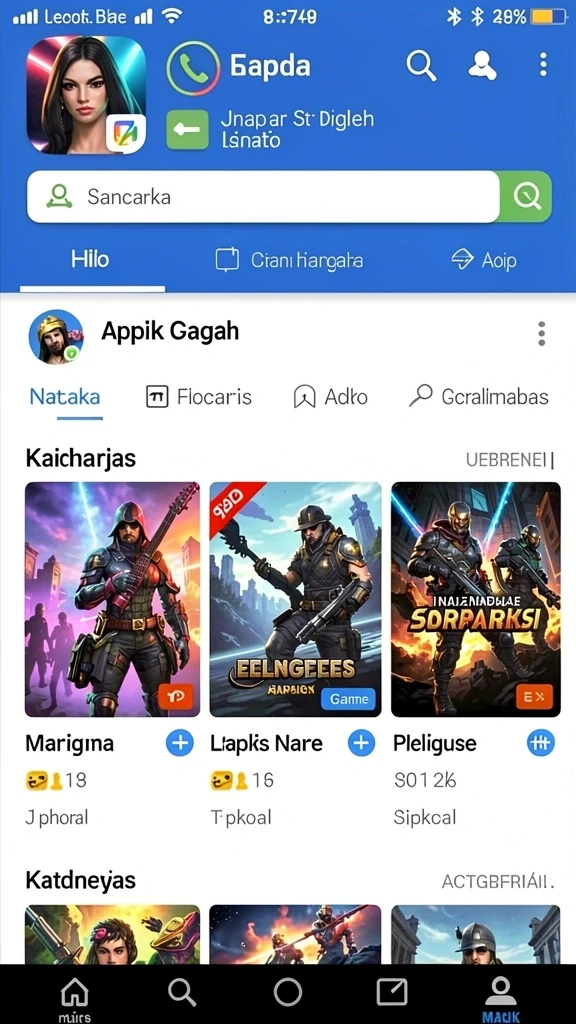The width and height of the screenshot is (576, 1024).
Task: Add the Marigına game with plus button
Action: click(x=180, y=743)
